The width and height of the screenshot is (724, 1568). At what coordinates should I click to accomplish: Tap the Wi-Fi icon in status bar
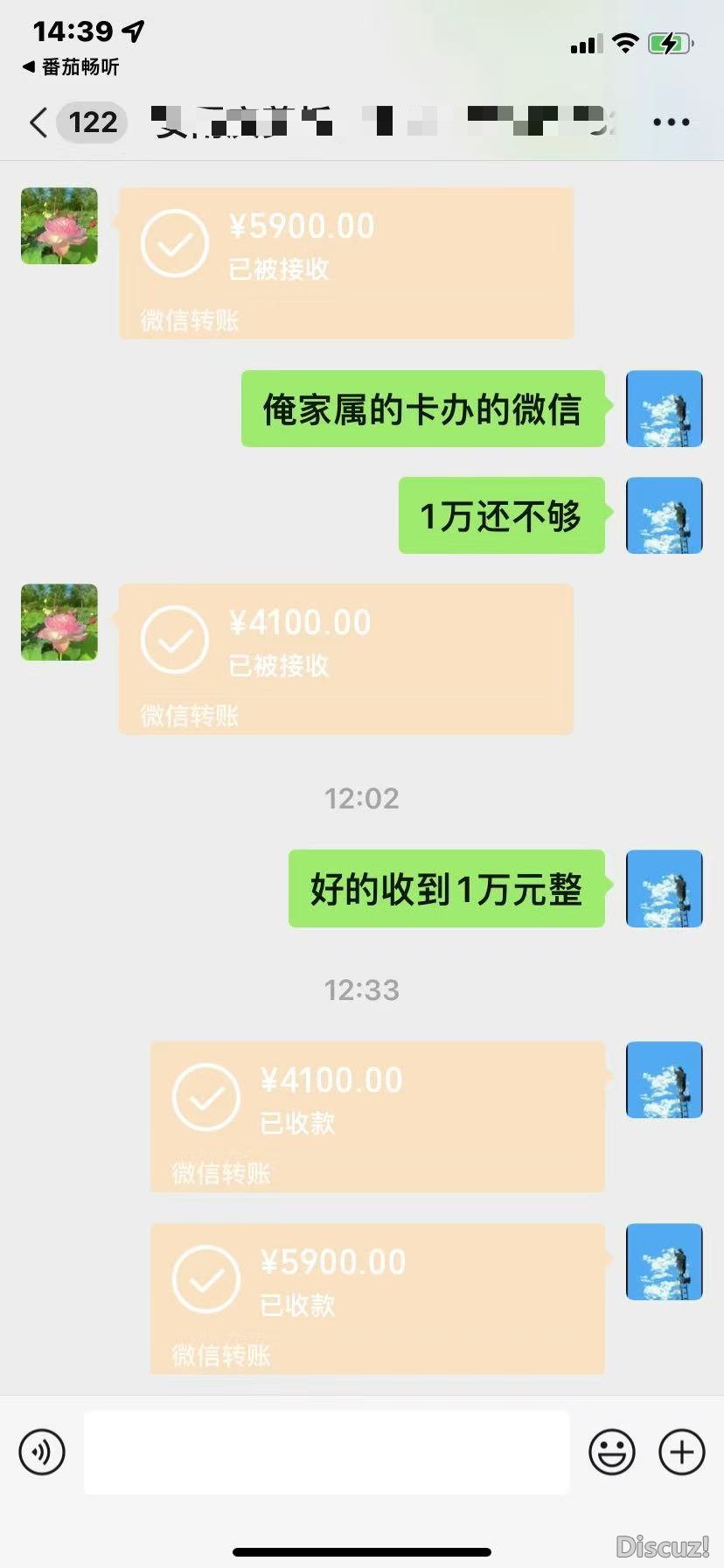(x=624, y=42)
